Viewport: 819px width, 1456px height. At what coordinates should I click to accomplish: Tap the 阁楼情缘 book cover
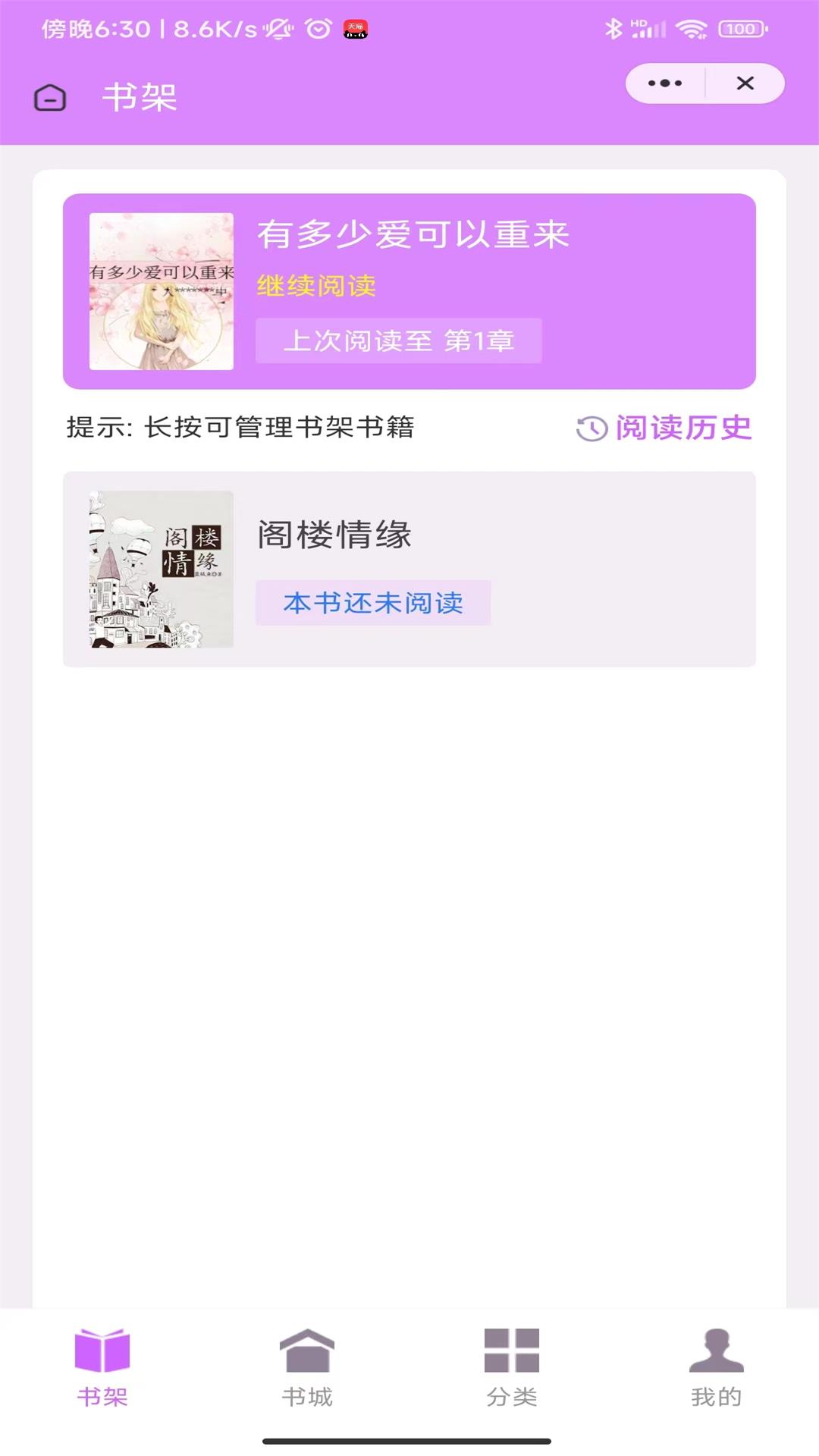click(x=160, y=570)
